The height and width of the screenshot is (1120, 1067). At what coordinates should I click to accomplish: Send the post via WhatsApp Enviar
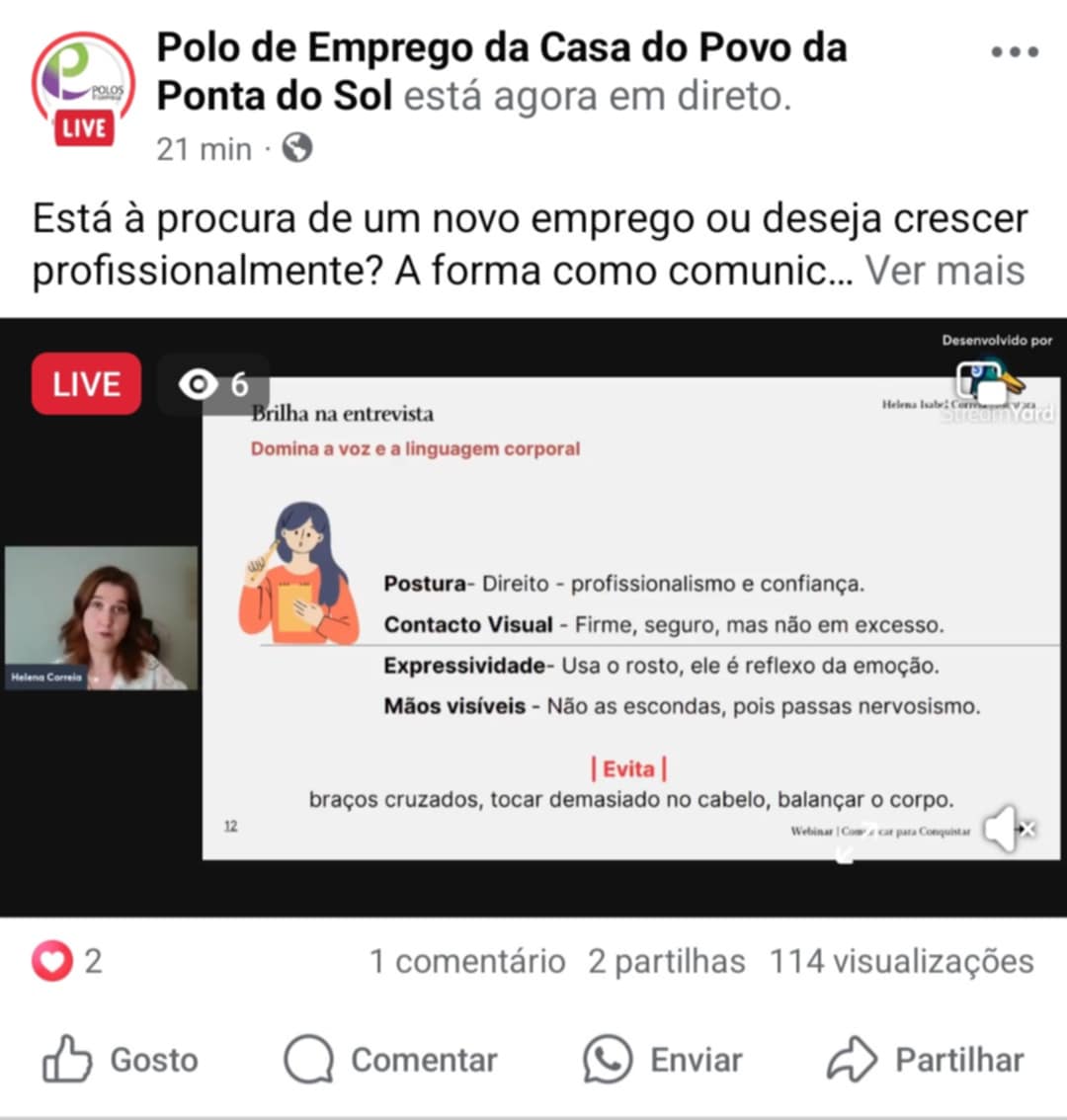(663, 1060)
